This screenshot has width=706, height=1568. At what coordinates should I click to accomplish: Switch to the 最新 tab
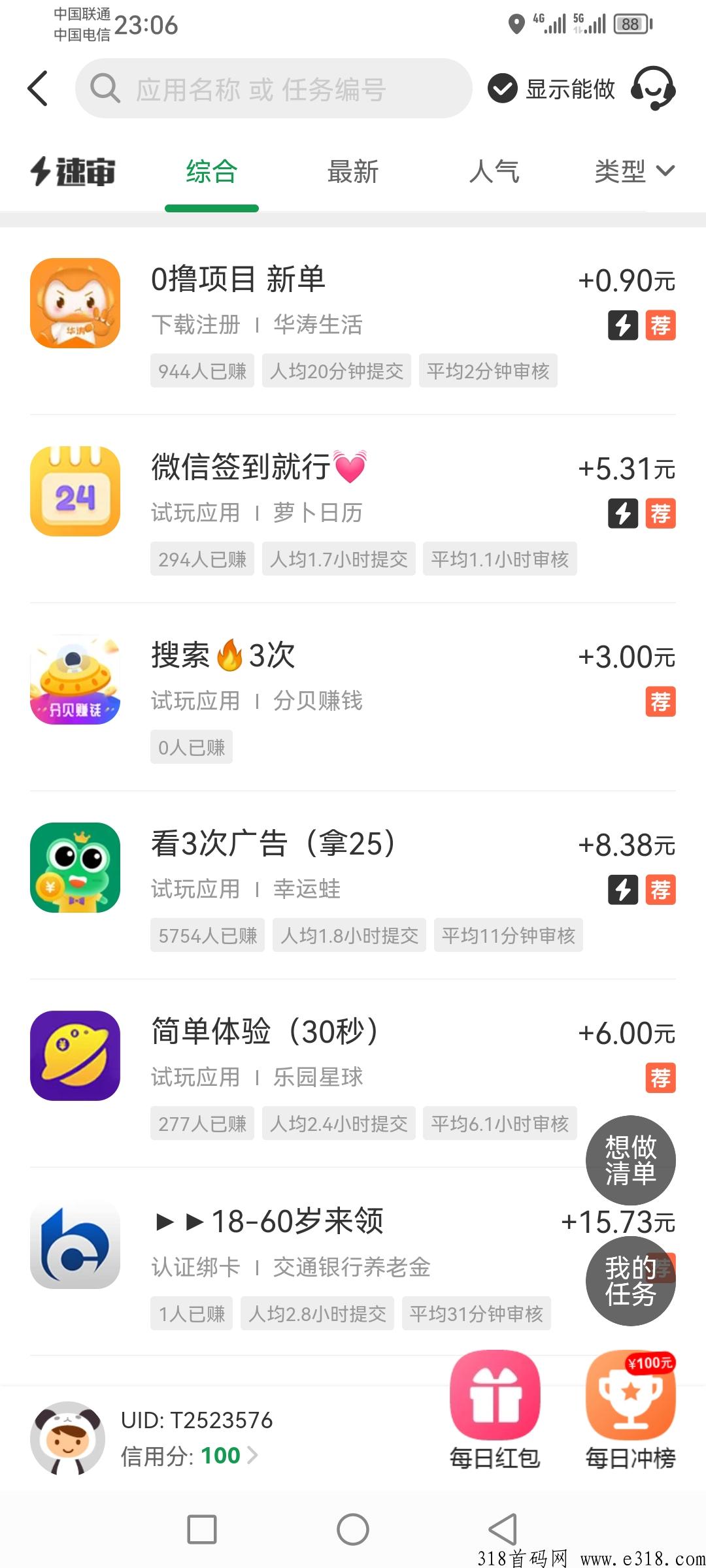coord(353,172)
